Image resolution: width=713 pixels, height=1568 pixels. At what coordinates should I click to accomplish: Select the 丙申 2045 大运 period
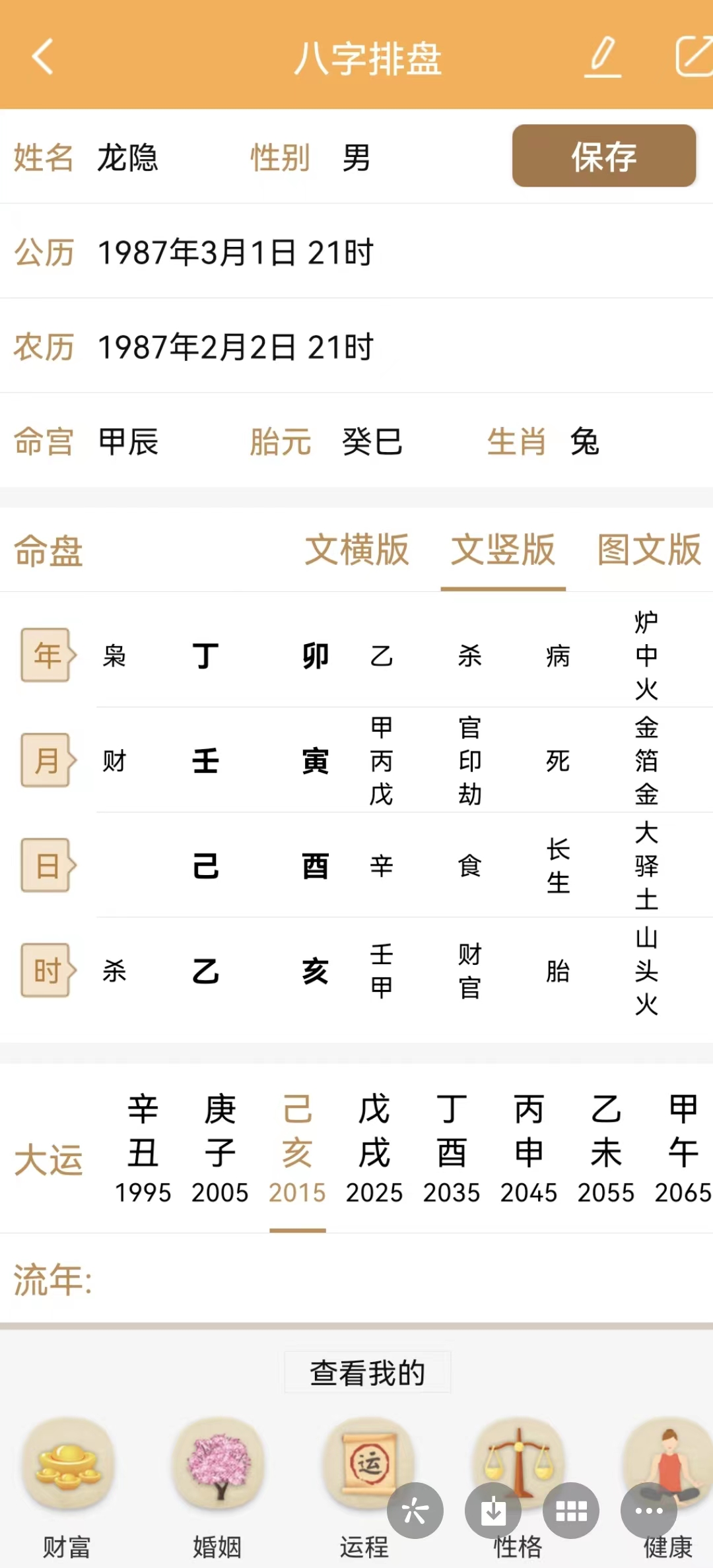pyautogui.click(x=529, y=1150)
